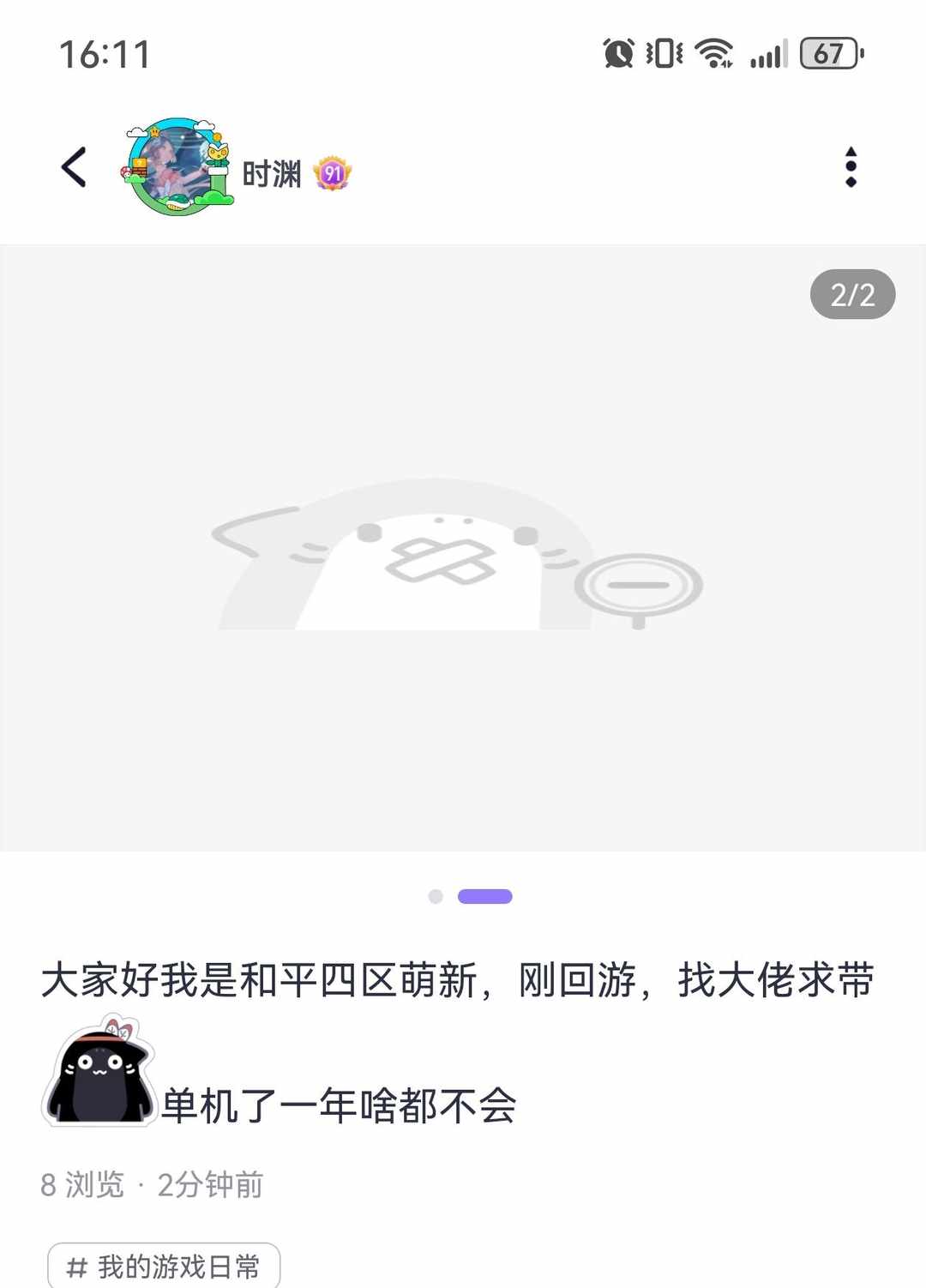Screen dimensions: 926x1288
Task: Tap the alarm clock status icon
Action: click(x=620, y=53)
